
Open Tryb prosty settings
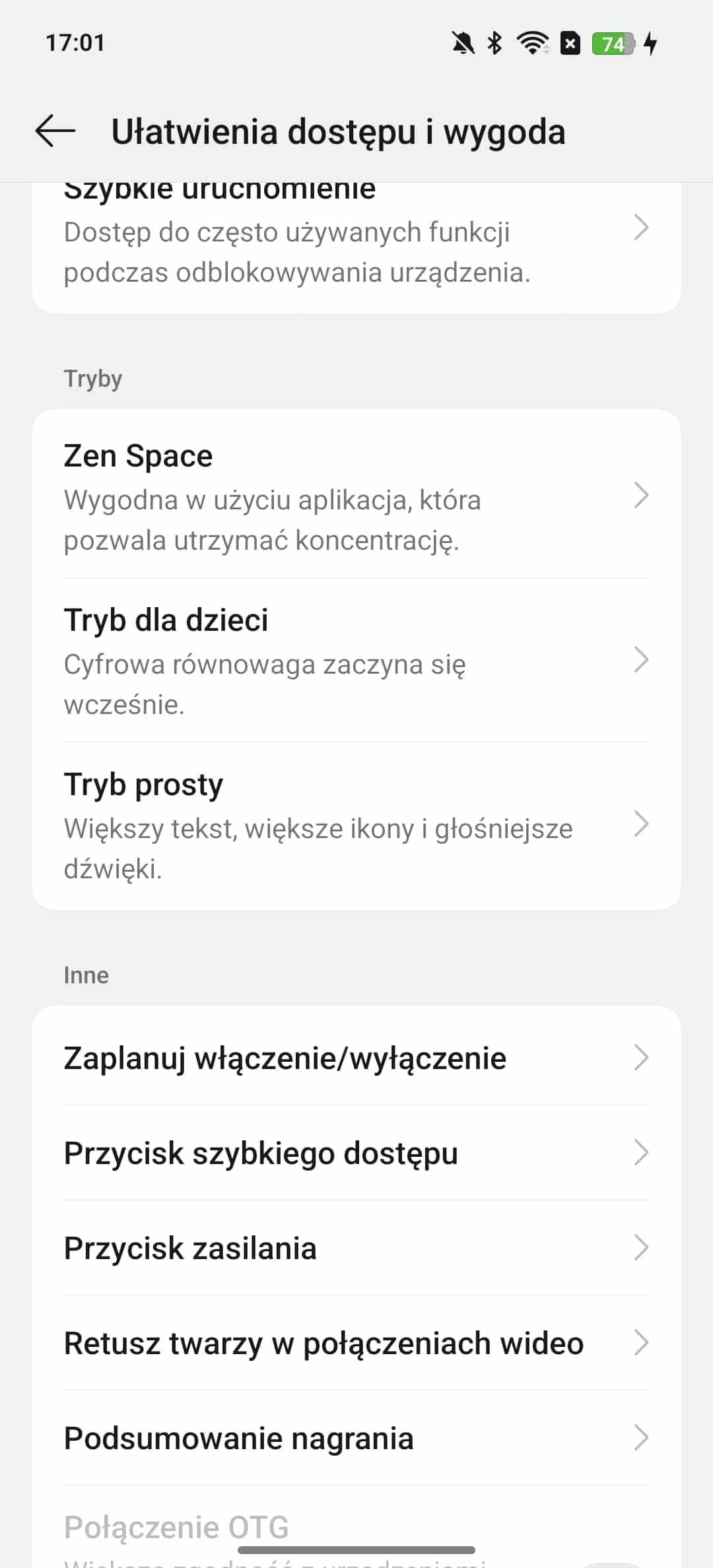tap(356, 825)
